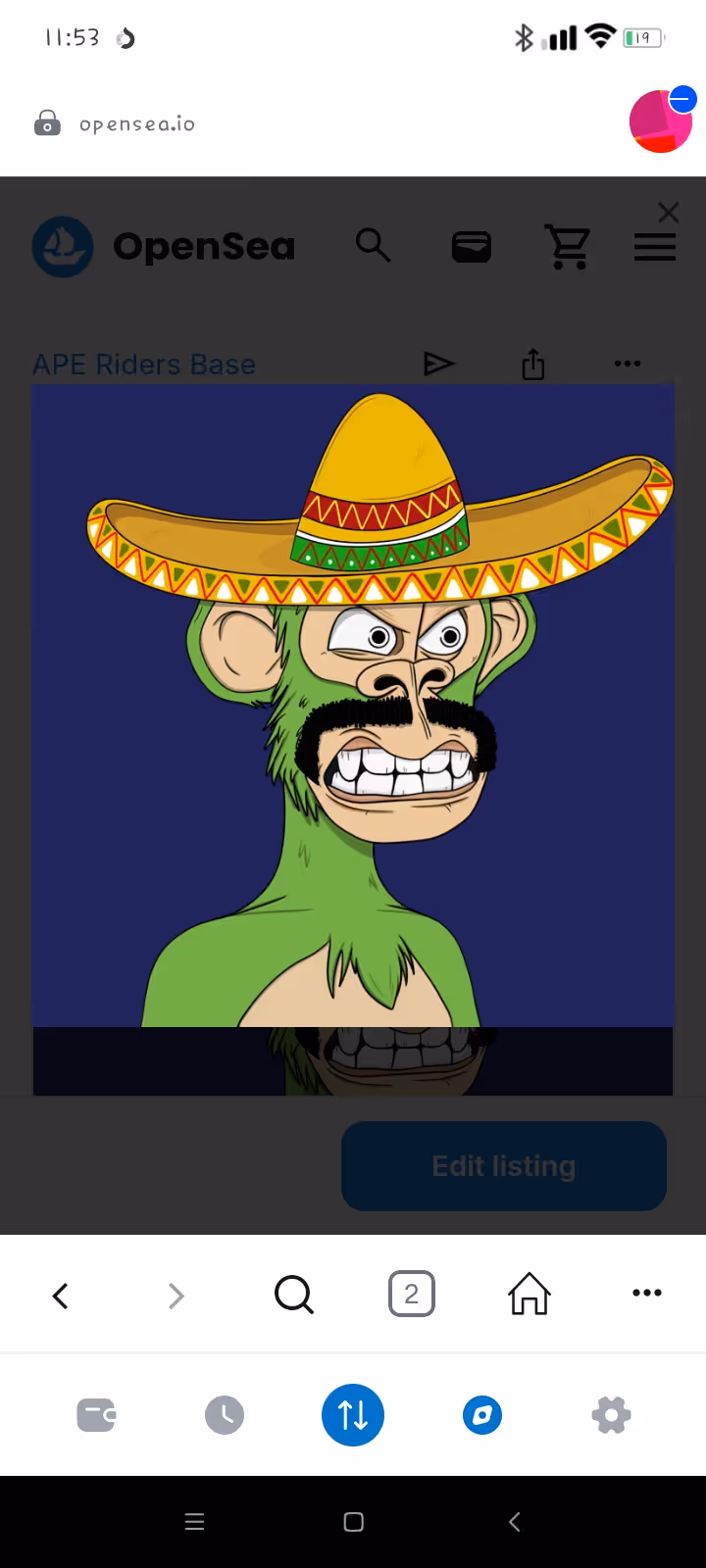706x1568 pixels.
Task: Go to the browser home page
Action: (x=529, y=1295)
